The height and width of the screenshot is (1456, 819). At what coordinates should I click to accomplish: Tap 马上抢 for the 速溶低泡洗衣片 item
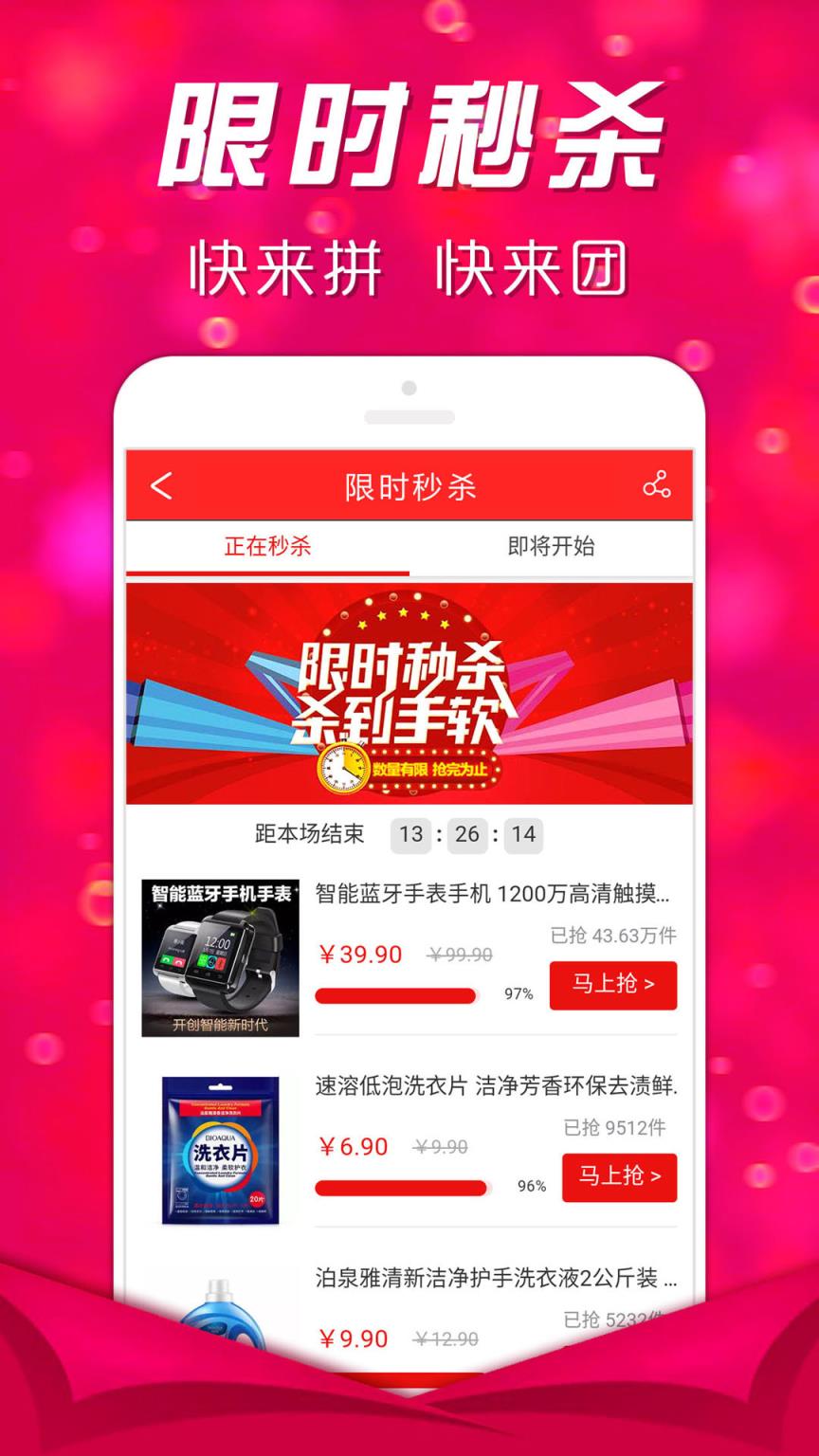coord(620,1178)
